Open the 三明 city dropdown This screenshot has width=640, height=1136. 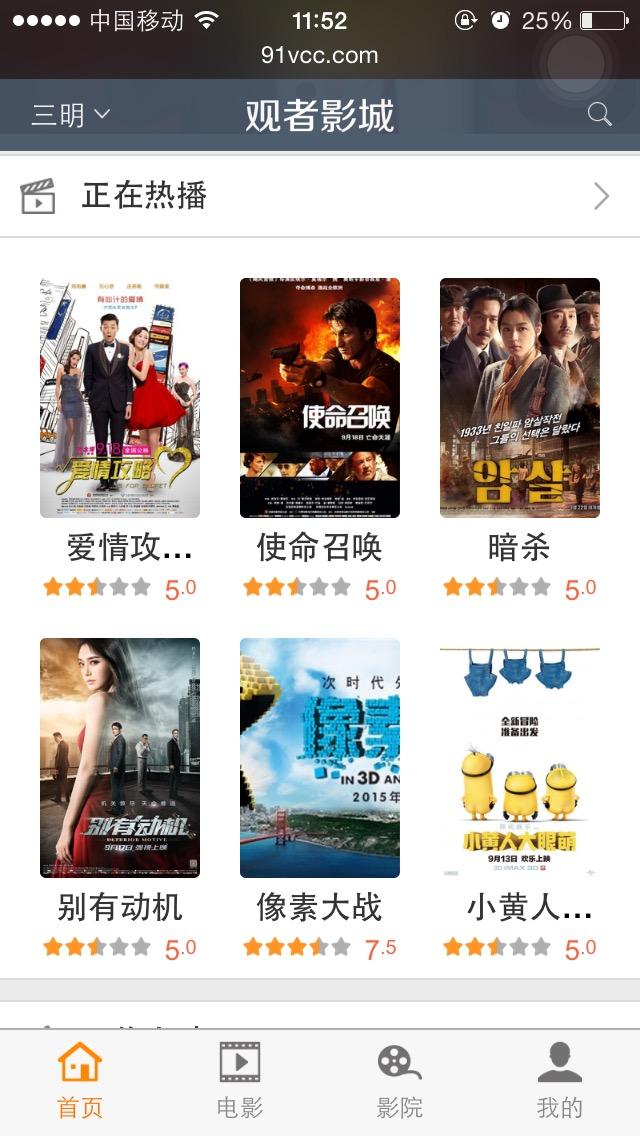coord(70,115)
